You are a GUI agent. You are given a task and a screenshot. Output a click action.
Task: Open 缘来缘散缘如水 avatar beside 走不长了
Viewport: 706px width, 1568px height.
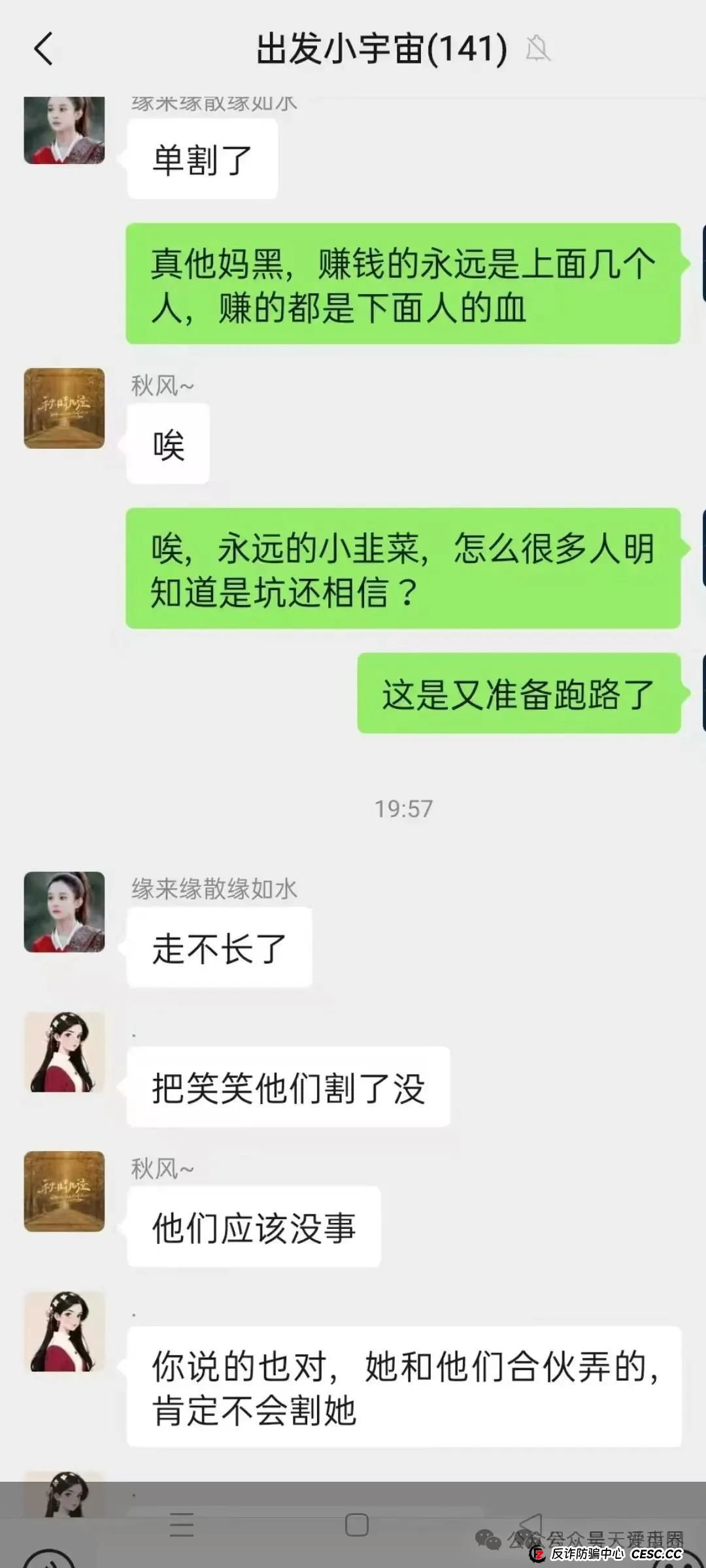point(64,911)
